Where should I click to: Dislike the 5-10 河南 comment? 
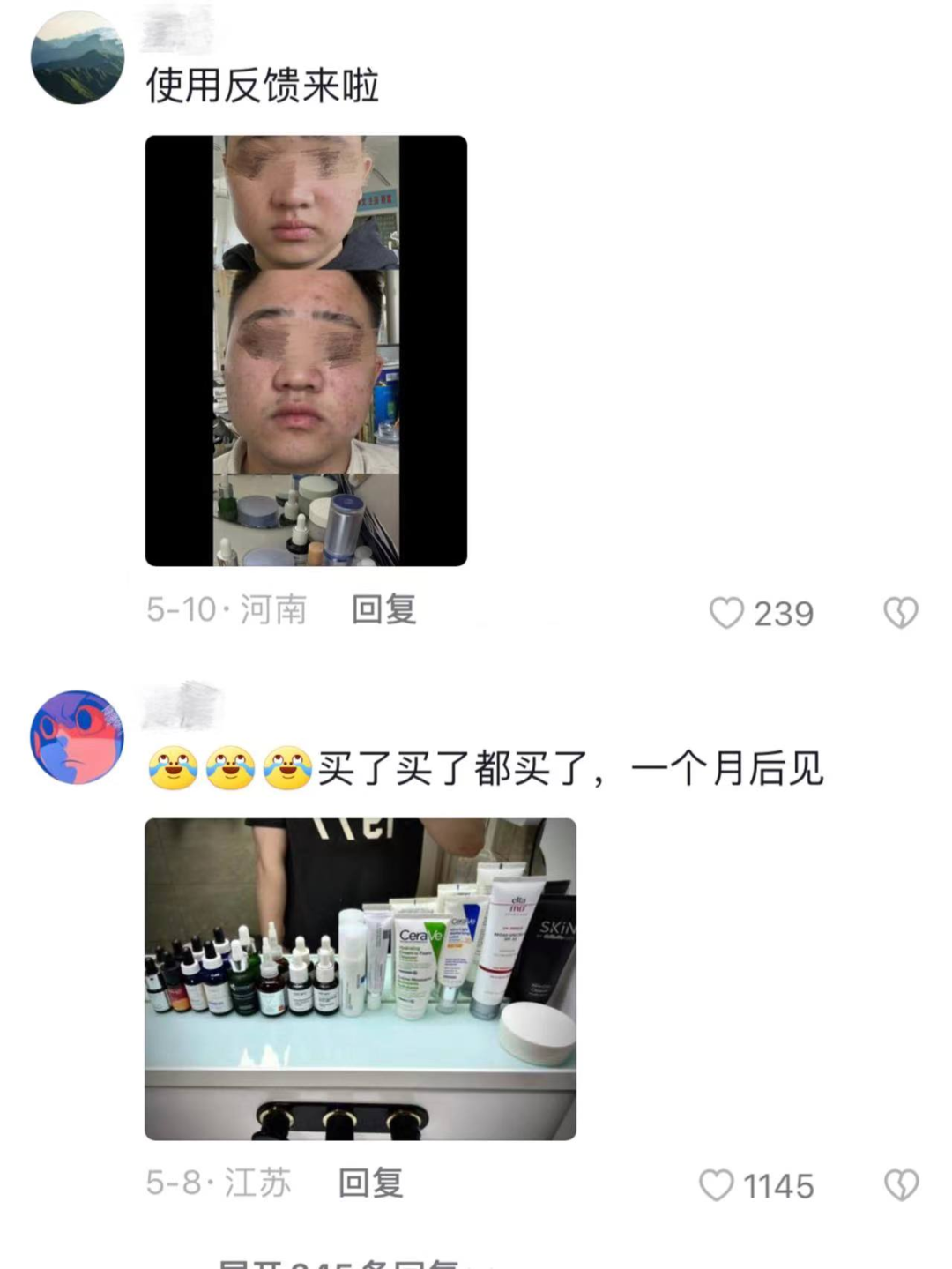[x=901, y=613]
